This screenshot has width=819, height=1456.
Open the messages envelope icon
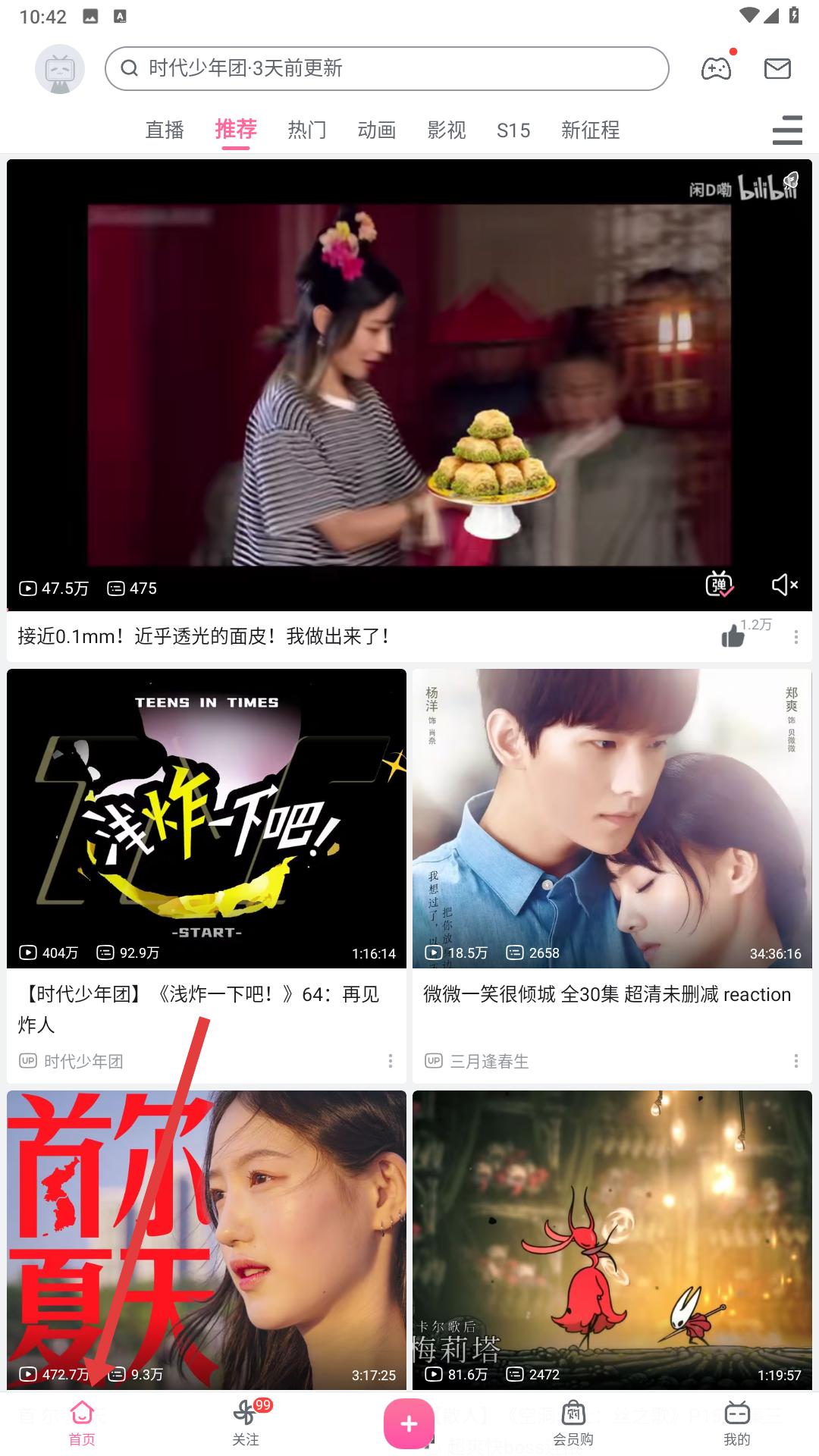tap(777, 69)
